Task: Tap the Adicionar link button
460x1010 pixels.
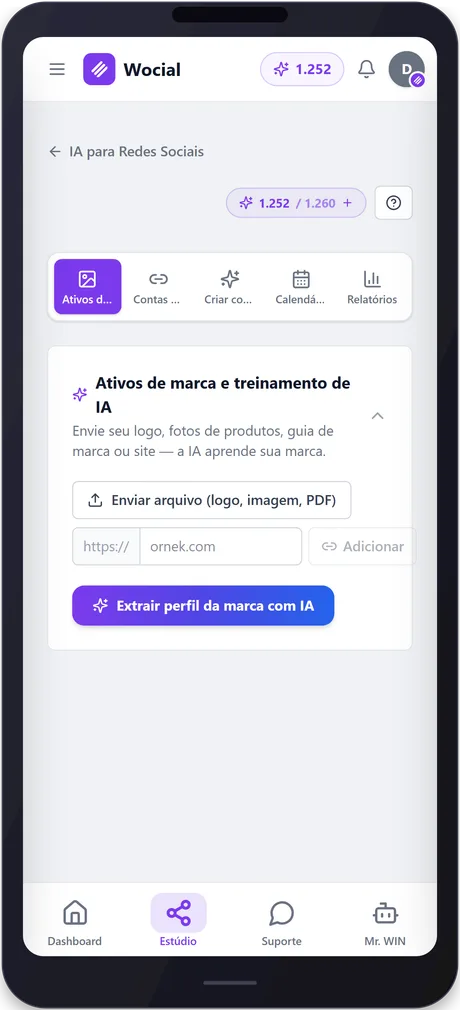Action: pos(363,546)
